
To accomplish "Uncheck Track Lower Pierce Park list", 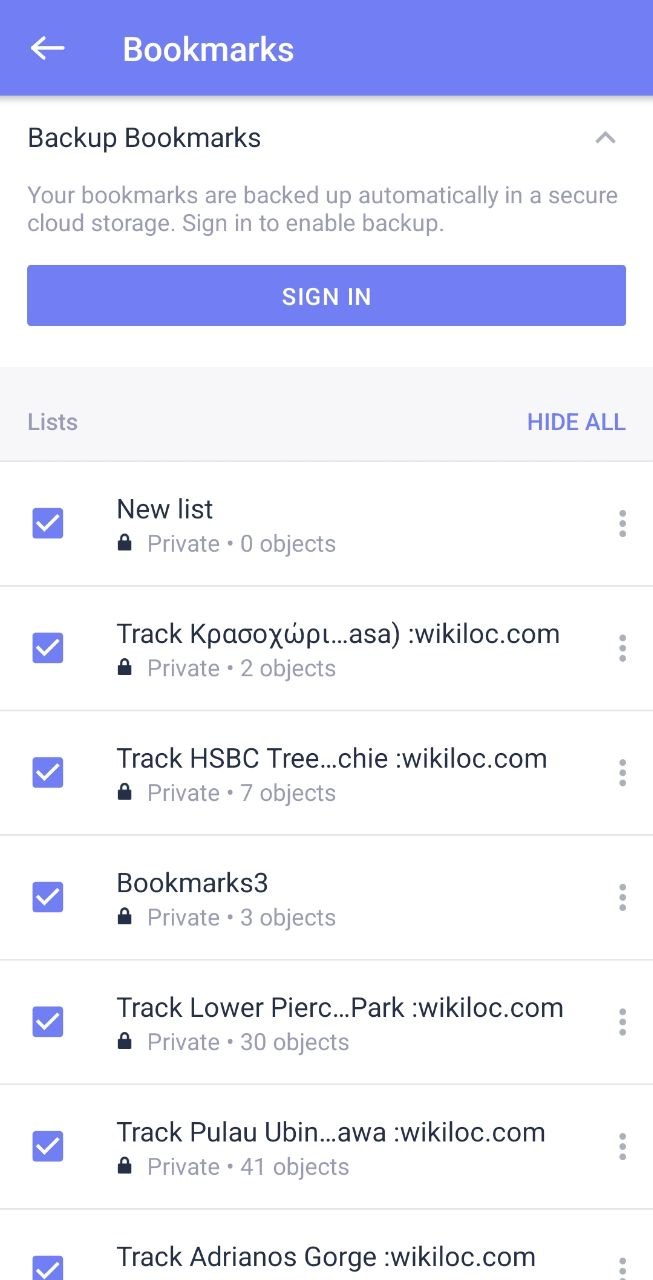I will point(48,1021).
